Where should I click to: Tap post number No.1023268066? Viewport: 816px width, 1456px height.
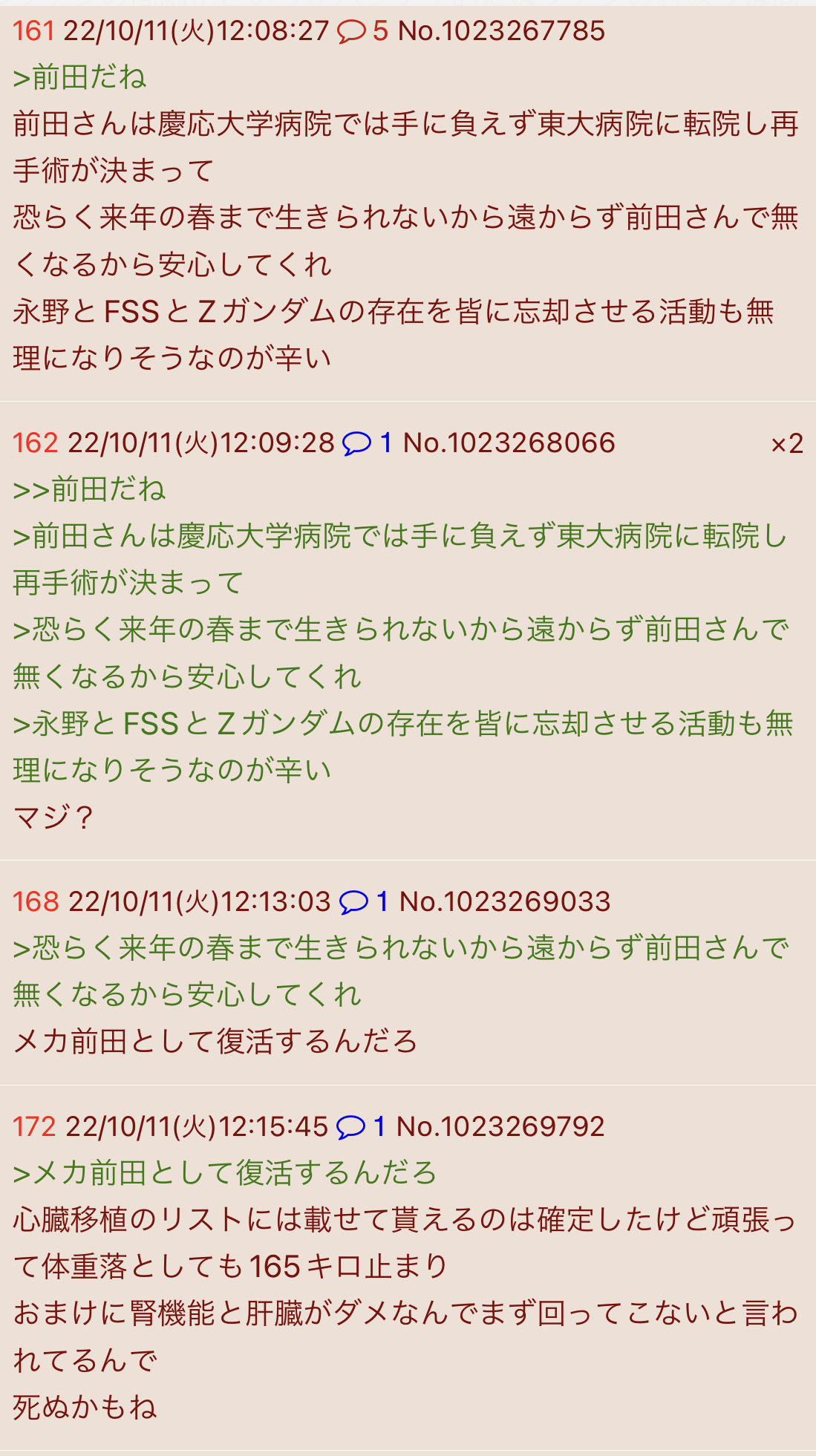509,443
